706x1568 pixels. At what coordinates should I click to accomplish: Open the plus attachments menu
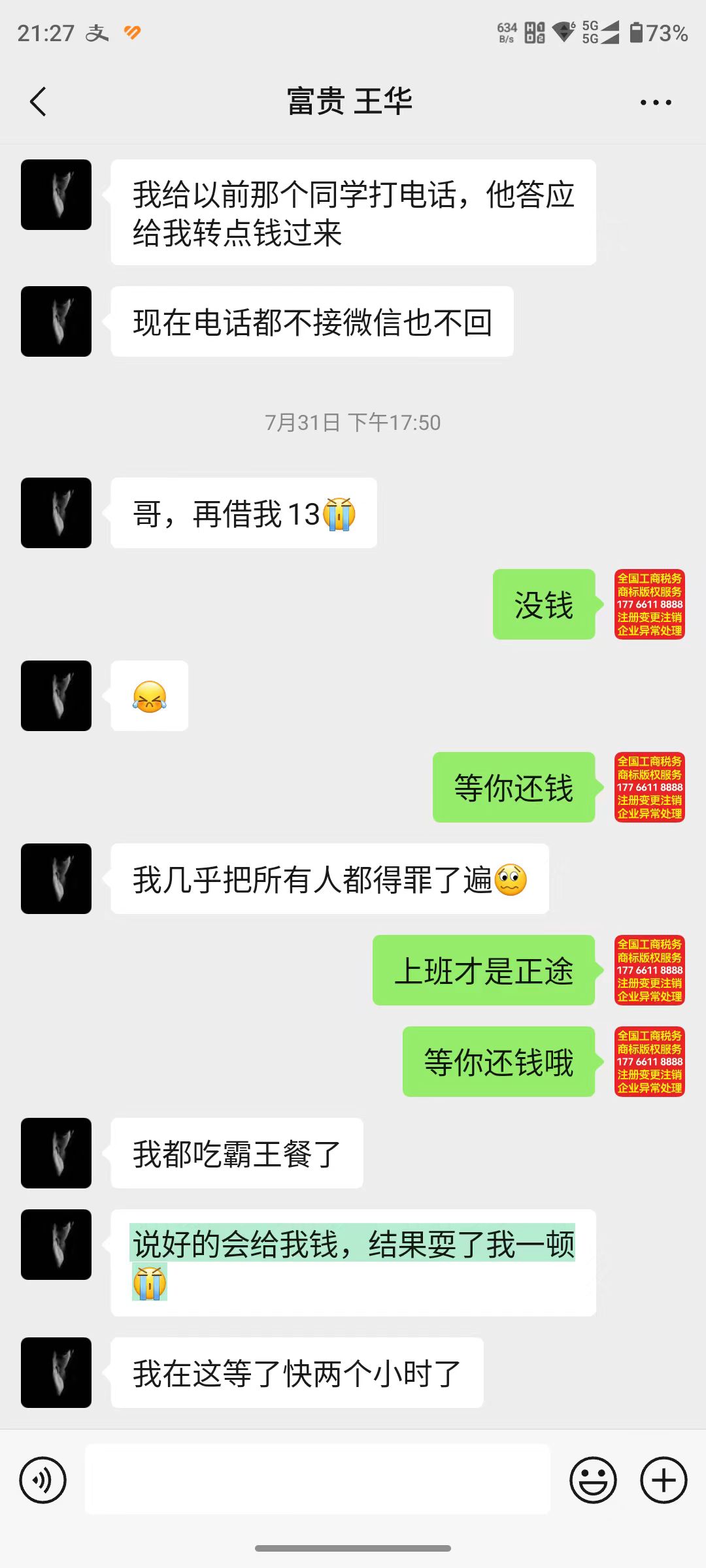664,1480
